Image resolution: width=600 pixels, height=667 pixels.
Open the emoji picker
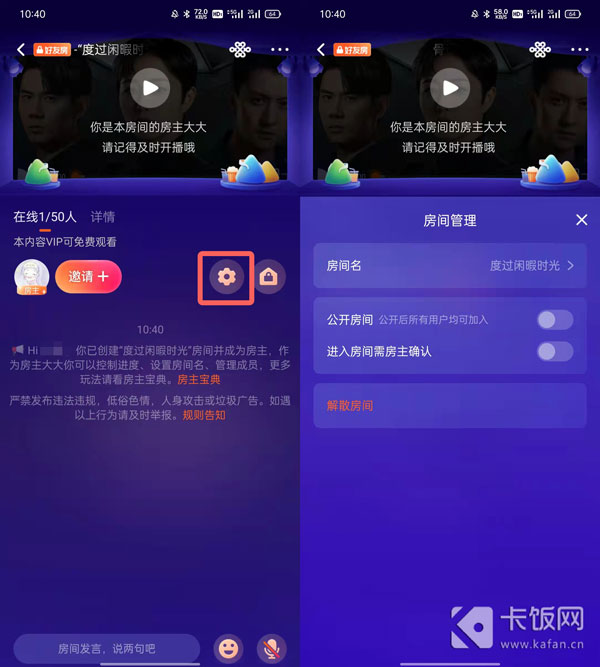229,648
